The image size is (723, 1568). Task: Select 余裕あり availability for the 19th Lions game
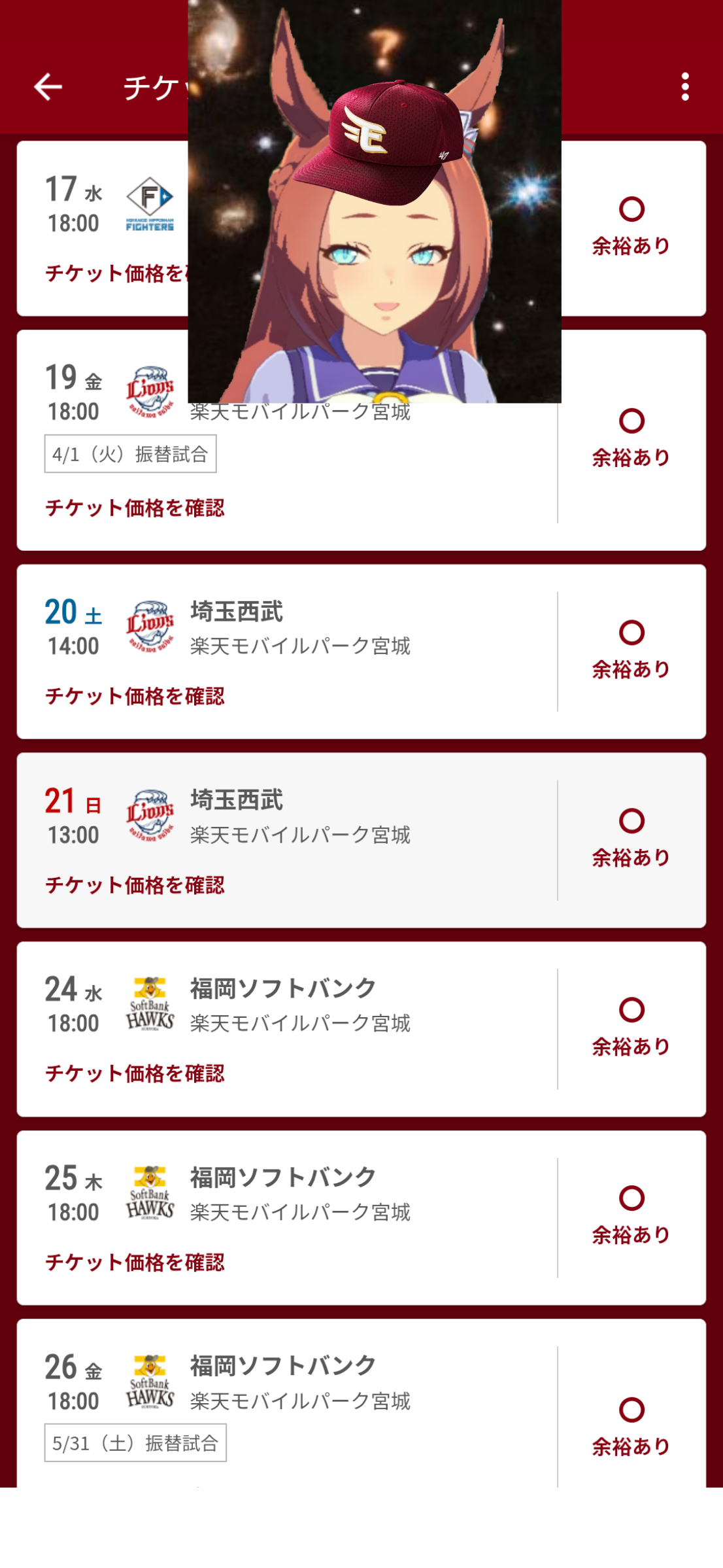[x=631, y=439]
